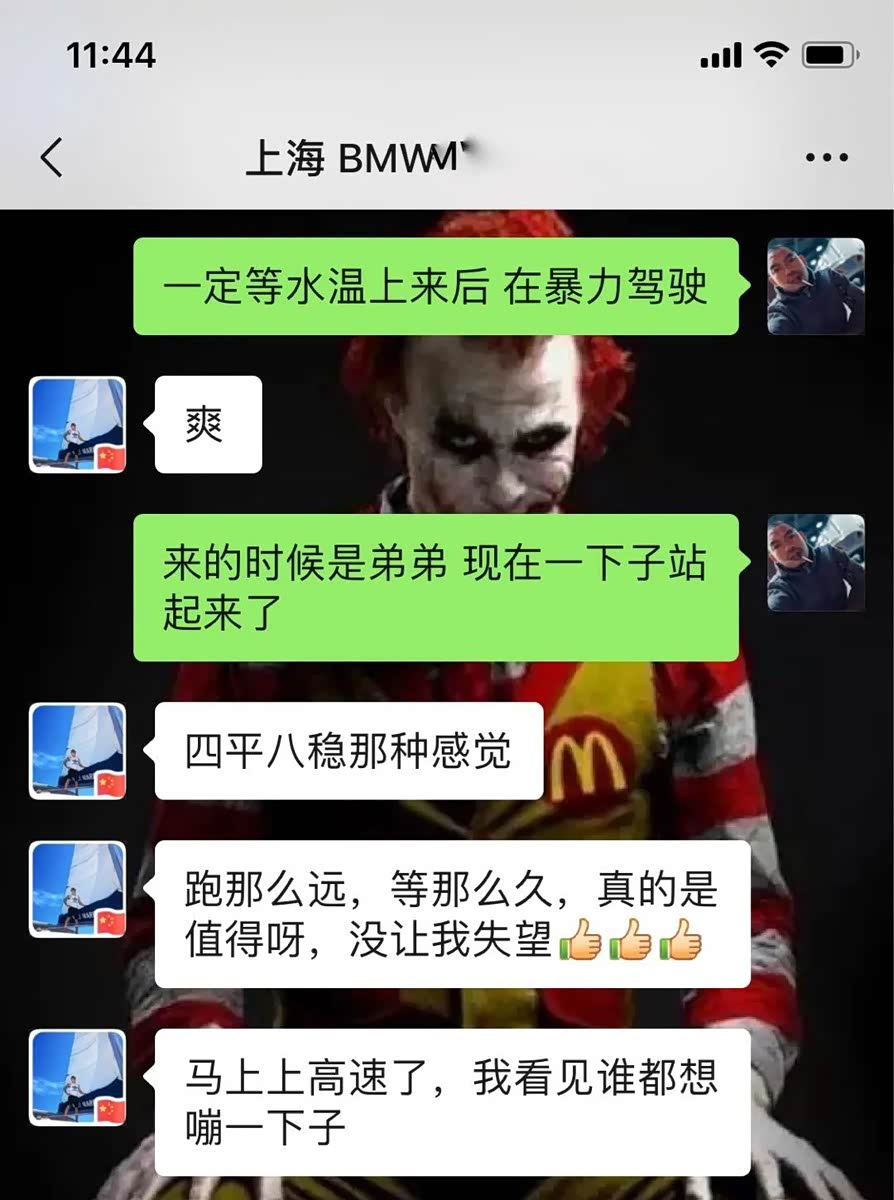The image size is (894, 1200).
Task: Open the chat's three-dot options menu
Action: pyautogui.click(x=827, y=158)
